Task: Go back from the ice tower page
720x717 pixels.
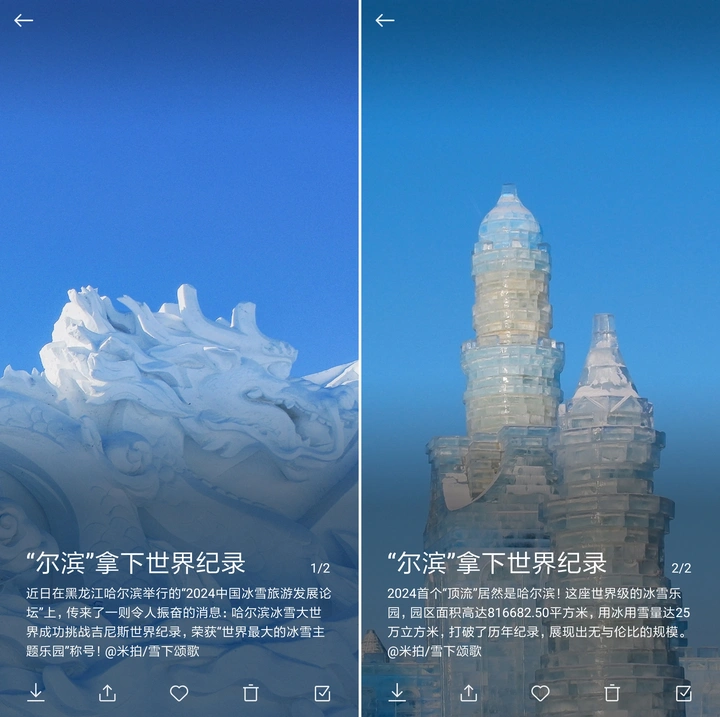Action: click(x=385, y=21)
